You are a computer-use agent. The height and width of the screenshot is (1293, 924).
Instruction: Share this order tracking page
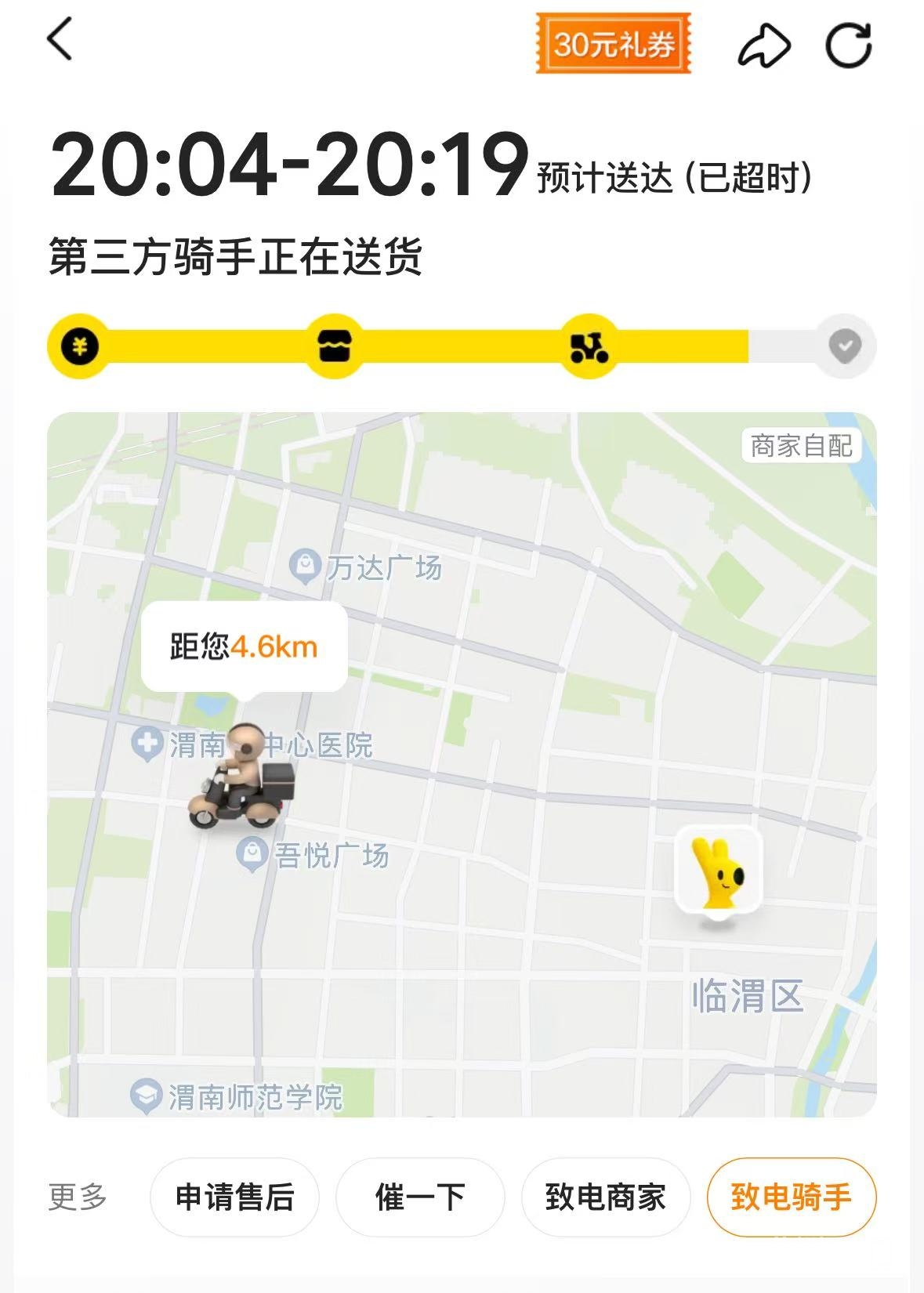tap(763, 45)
